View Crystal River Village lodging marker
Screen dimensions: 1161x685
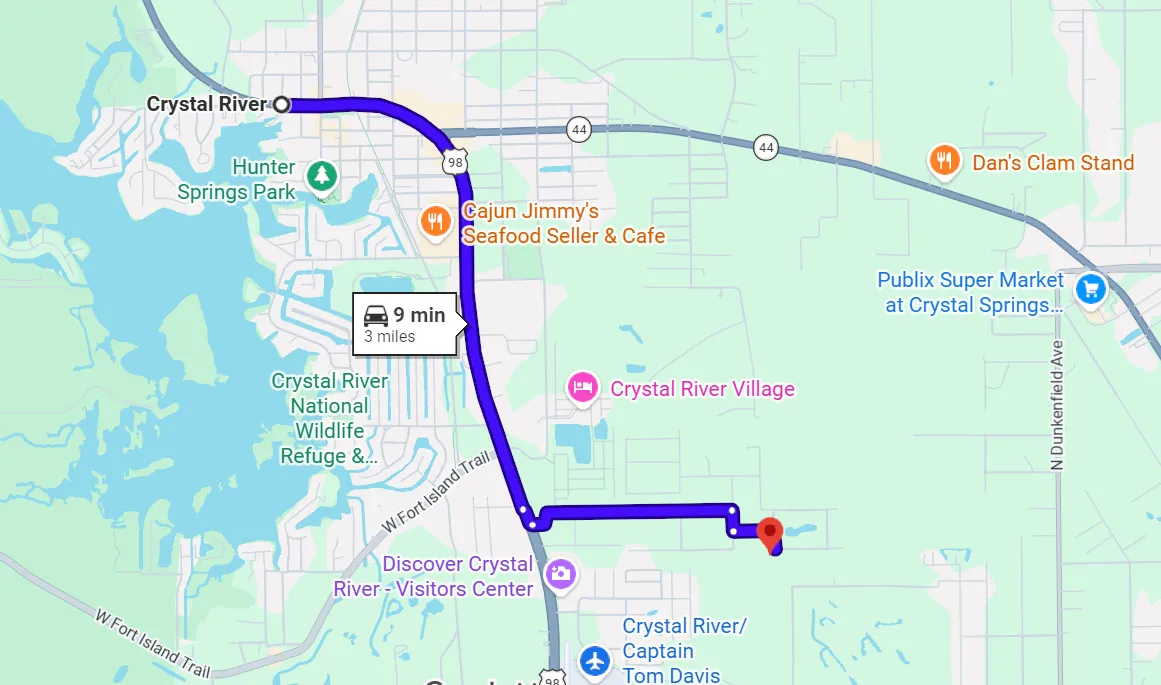pos(582,387)
